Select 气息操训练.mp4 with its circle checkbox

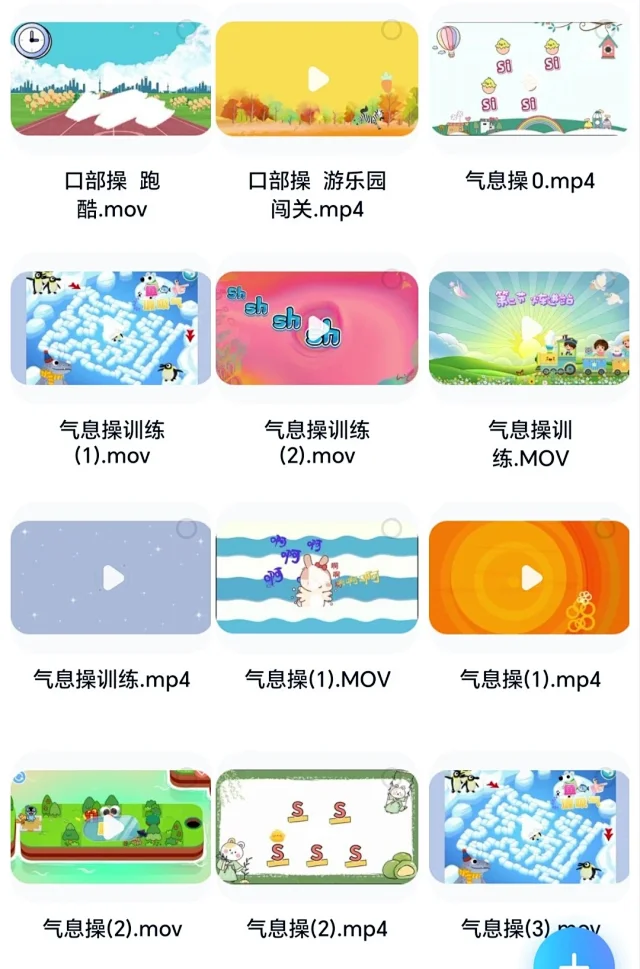click(x=187, y=528)
